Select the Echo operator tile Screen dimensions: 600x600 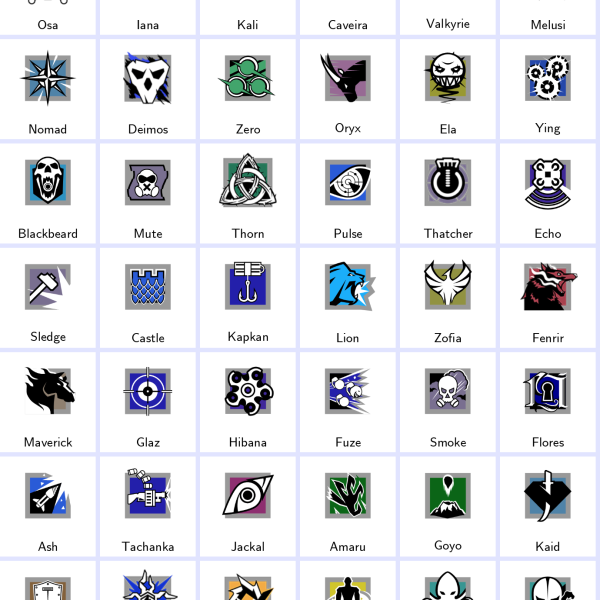548,192
